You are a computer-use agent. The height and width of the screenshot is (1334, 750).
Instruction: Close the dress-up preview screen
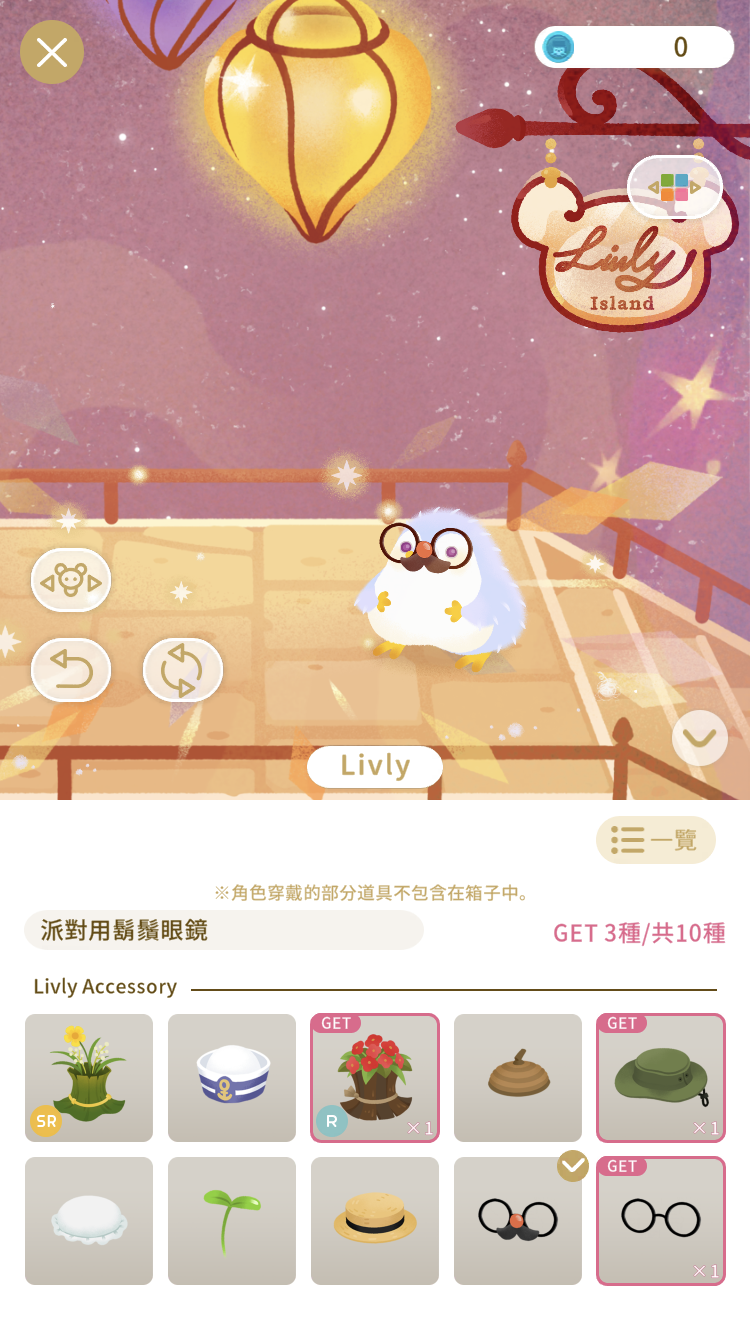(52, 52)
